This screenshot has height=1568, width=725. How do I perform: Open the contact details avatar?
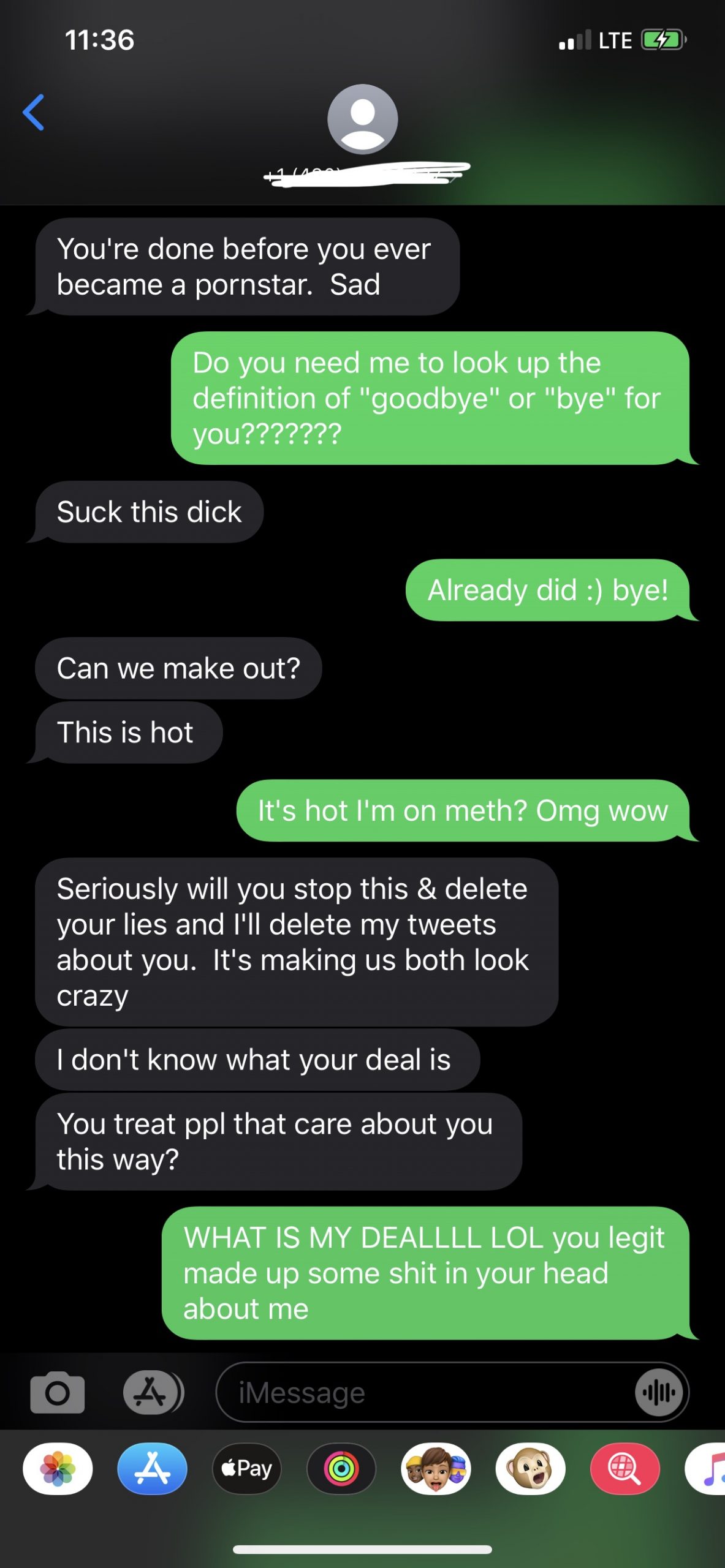362,119
